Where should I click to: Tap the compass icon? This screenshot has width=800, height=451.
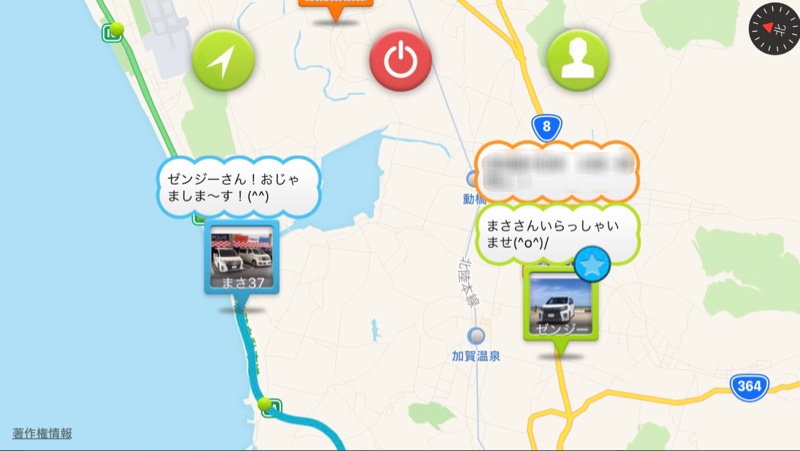coord(773,29)
